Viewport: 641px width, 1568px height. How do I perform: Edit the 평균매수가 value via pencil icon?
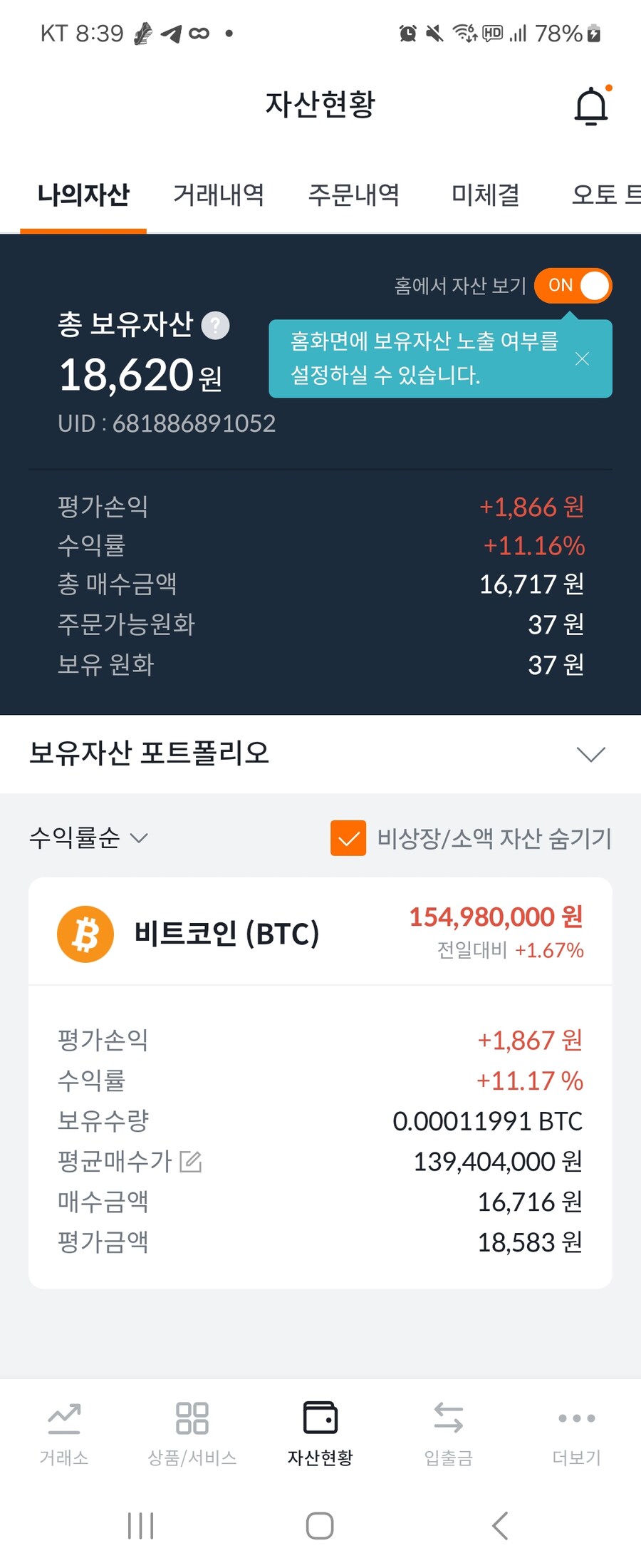coord(189,1160)
